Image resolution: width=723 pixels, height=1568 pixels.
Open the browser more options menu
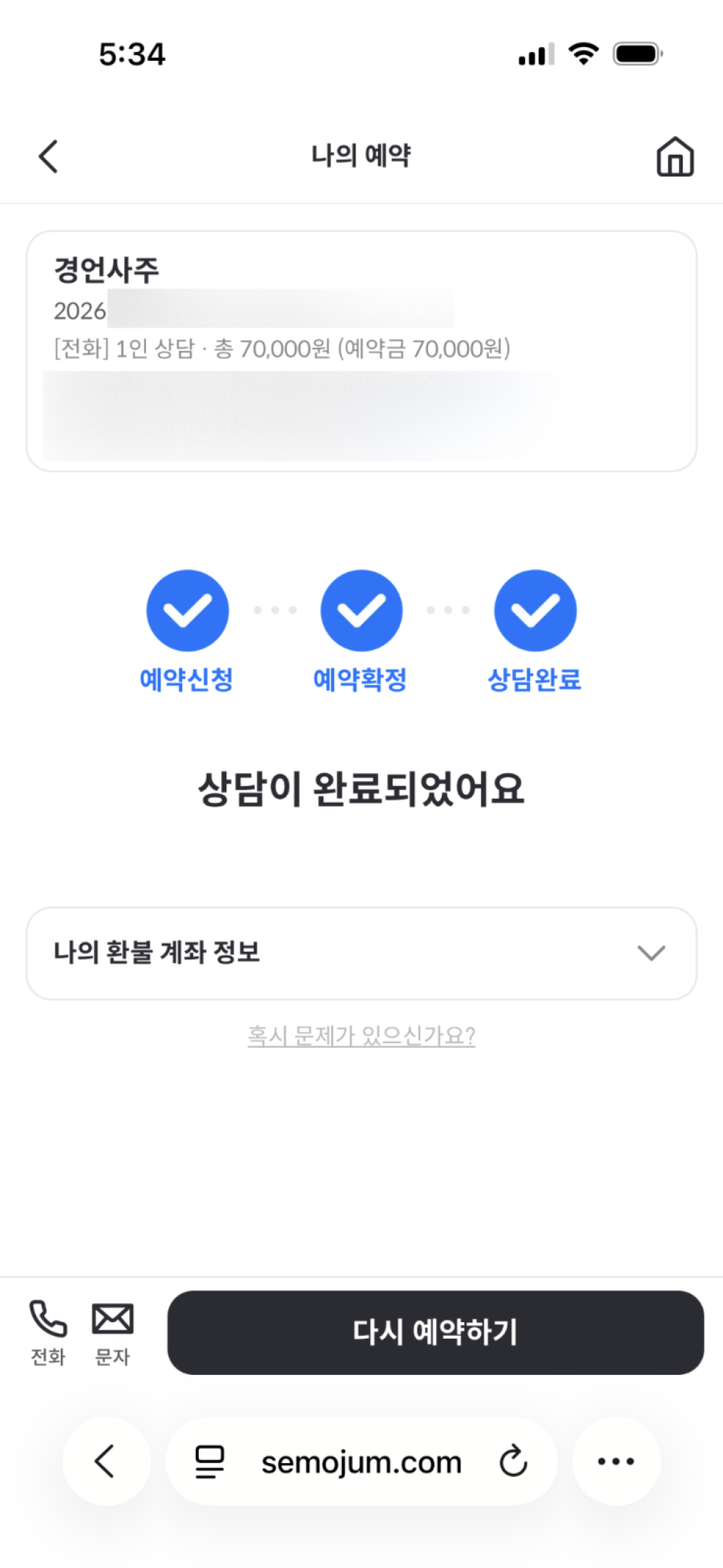coord(616,1461)
